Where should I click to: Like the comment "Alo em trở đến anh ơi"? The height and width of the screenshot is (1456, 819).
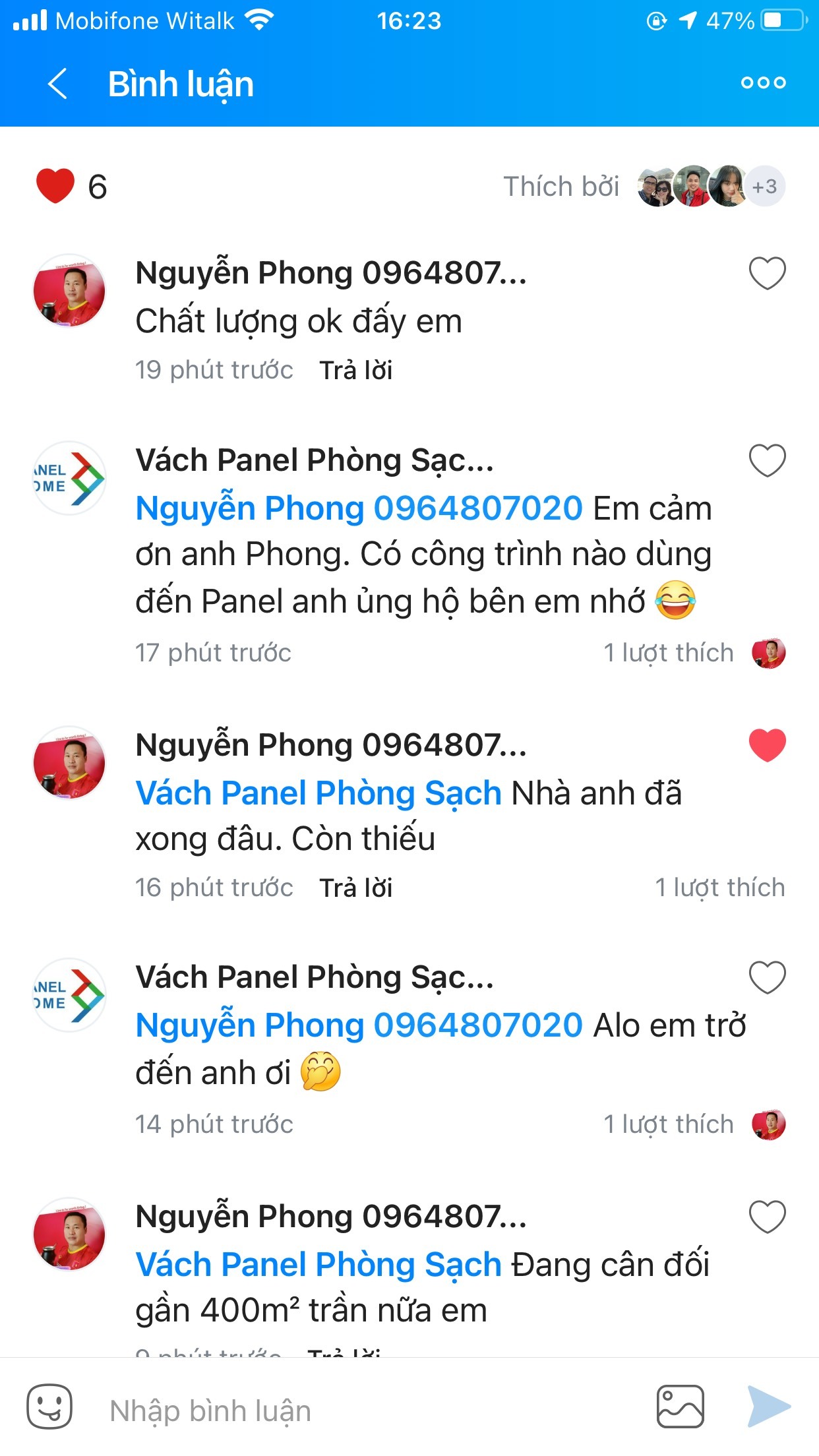pyautogui.click(x=767, y=977)
